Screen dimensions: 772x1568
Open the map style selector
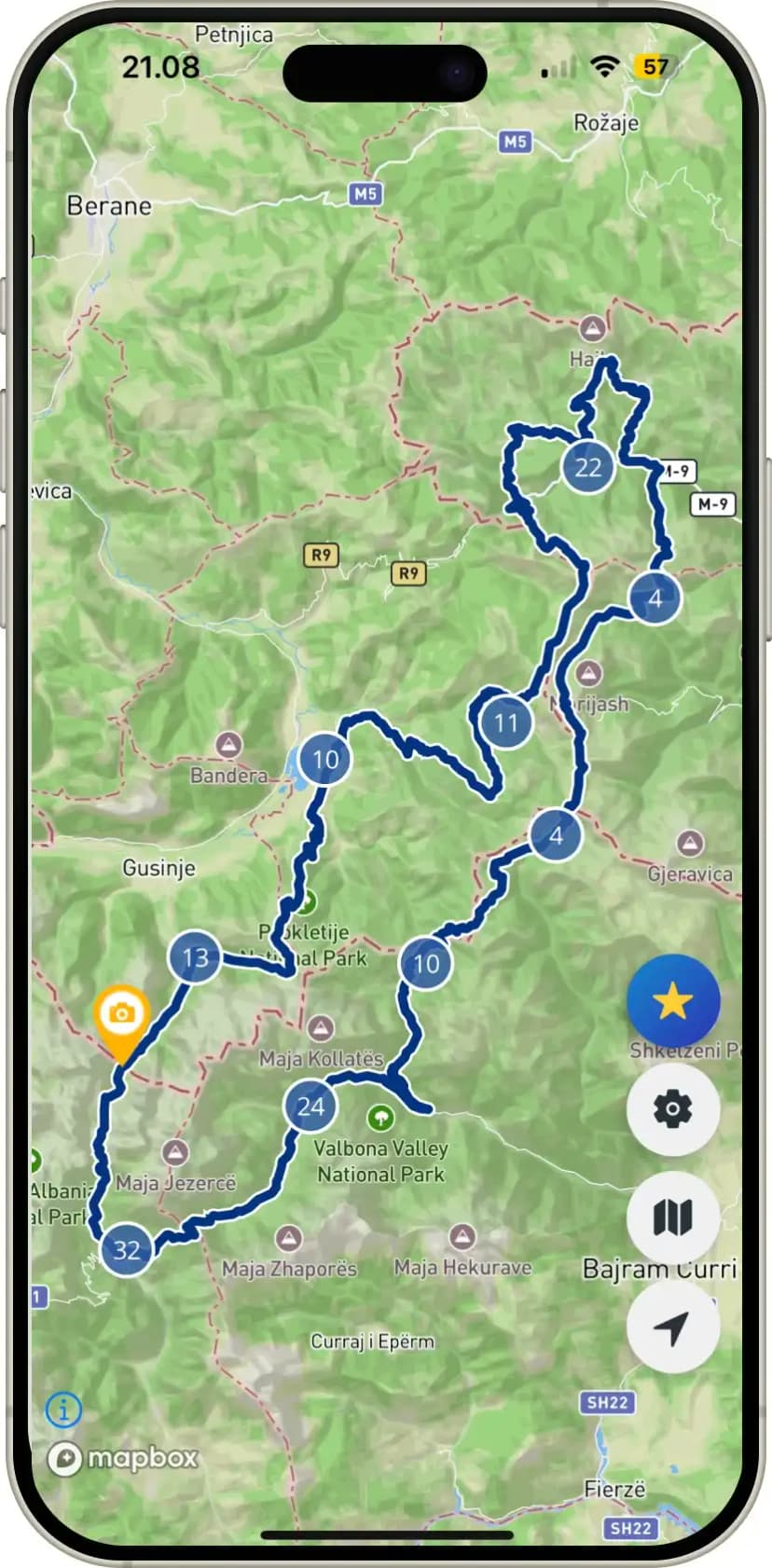click(x=672, y=1217)
